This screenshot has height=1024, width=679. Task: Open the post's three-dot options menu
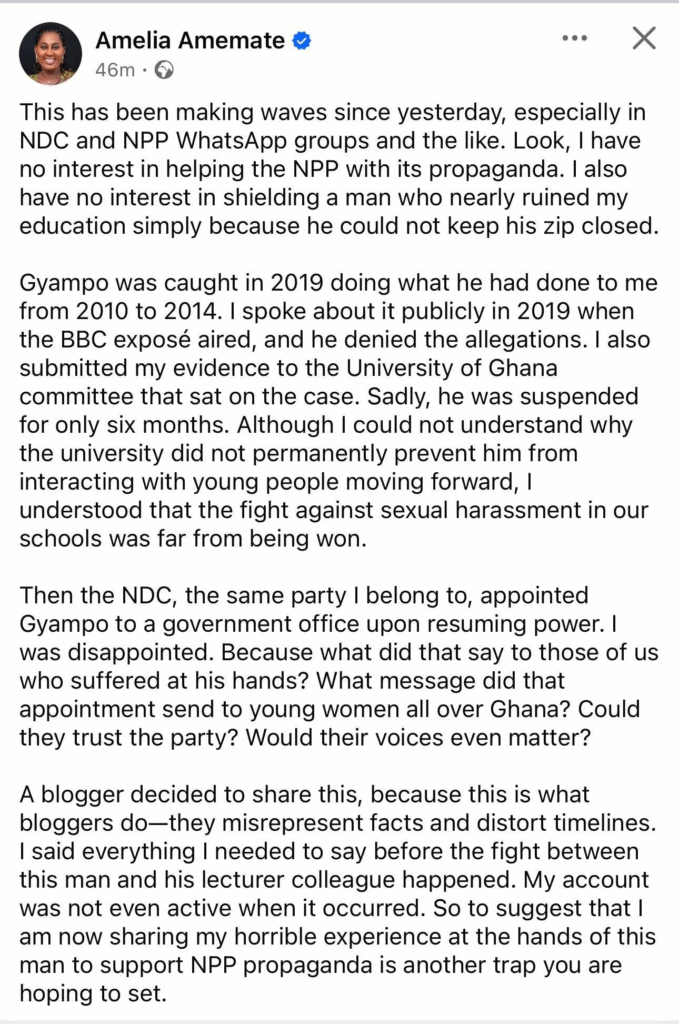575,39
